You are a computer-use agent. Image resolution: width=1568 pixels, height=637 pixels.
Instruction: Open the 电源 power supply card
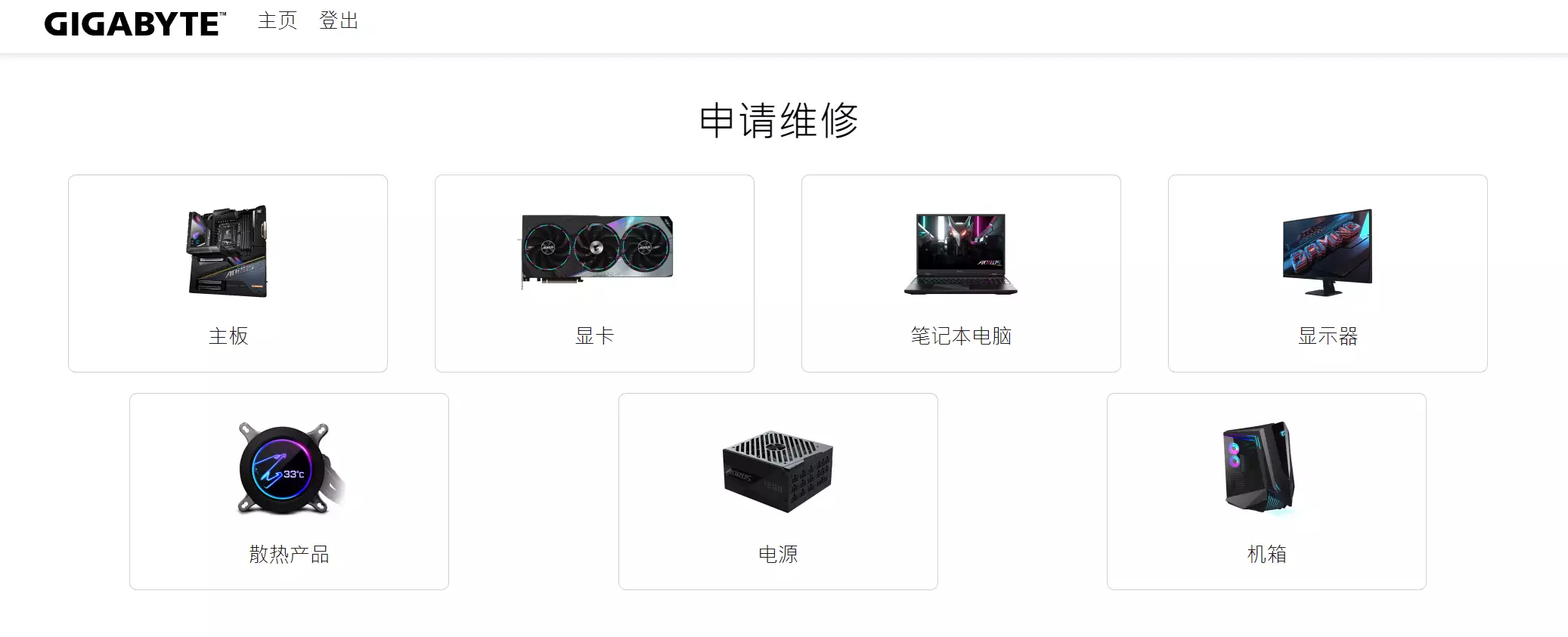[x=778, y=491]
